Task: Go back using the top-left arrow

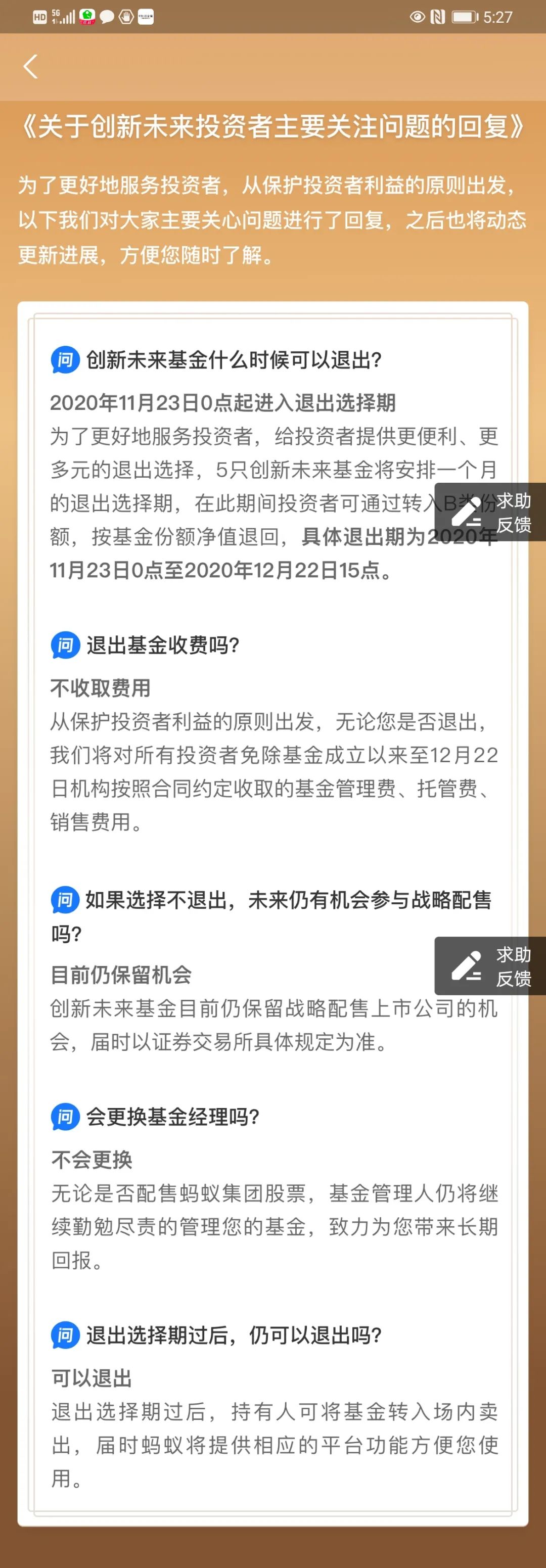Action: pyautogui.click(x=30, y=66)
